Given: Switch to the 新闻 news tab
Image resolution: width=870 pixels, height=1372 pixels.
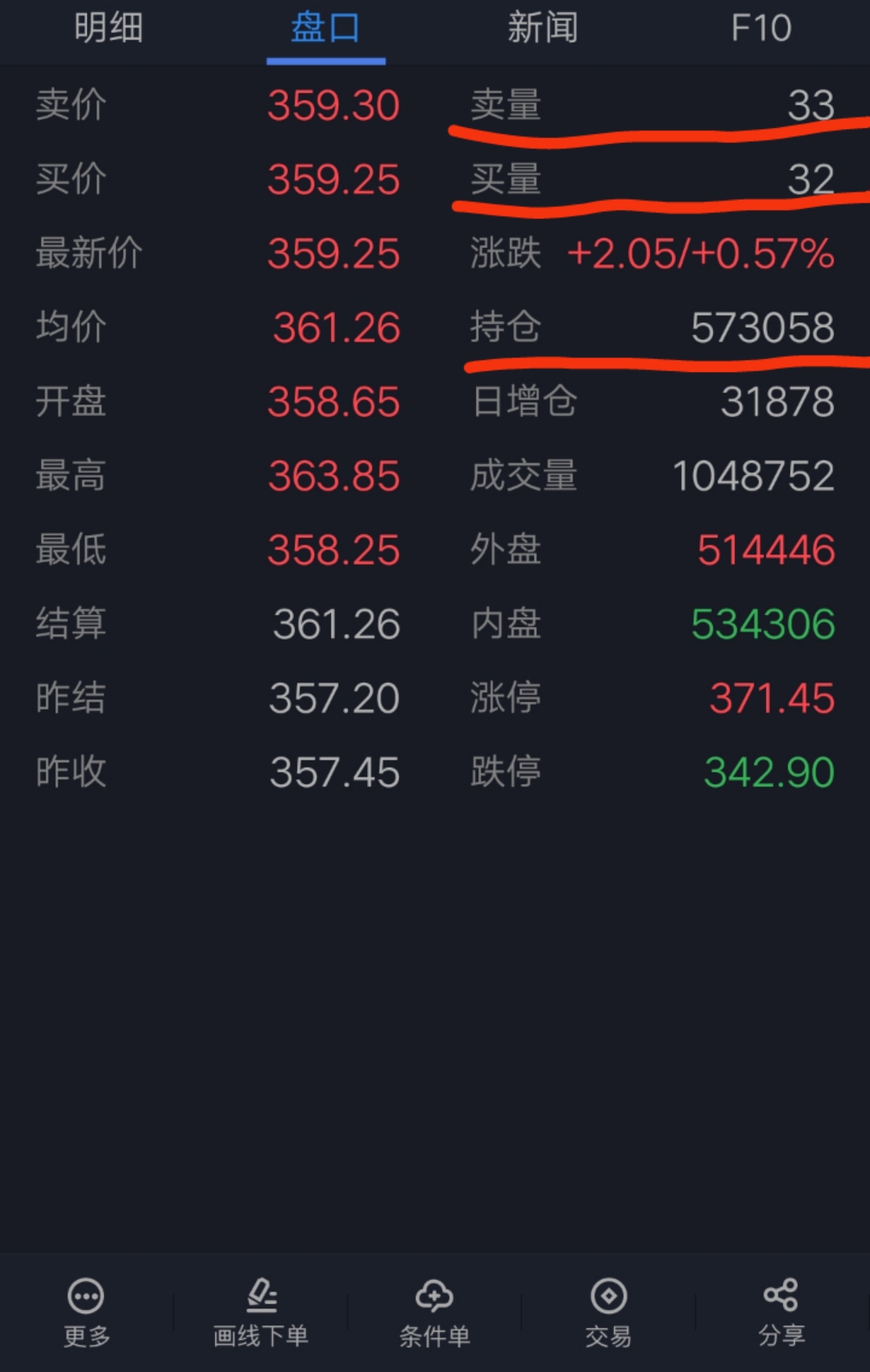Looking at the screenshot, I should pyautogui.click(x=544, y=28).
